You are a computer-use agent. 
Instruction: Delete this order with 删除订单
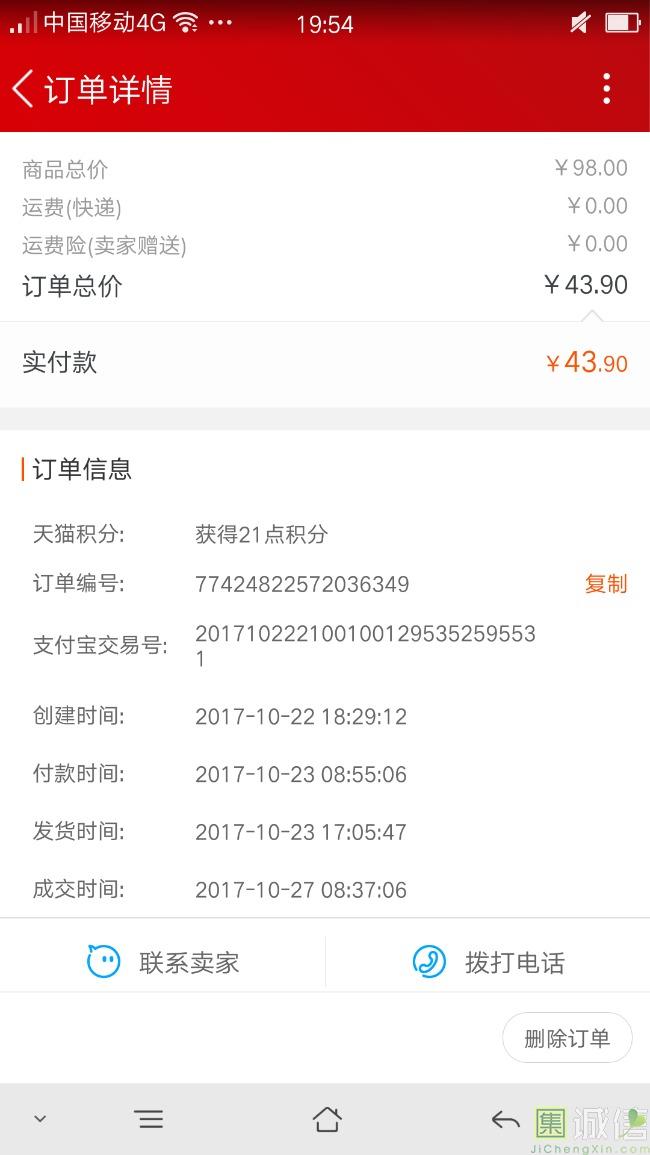[567, 1038]
